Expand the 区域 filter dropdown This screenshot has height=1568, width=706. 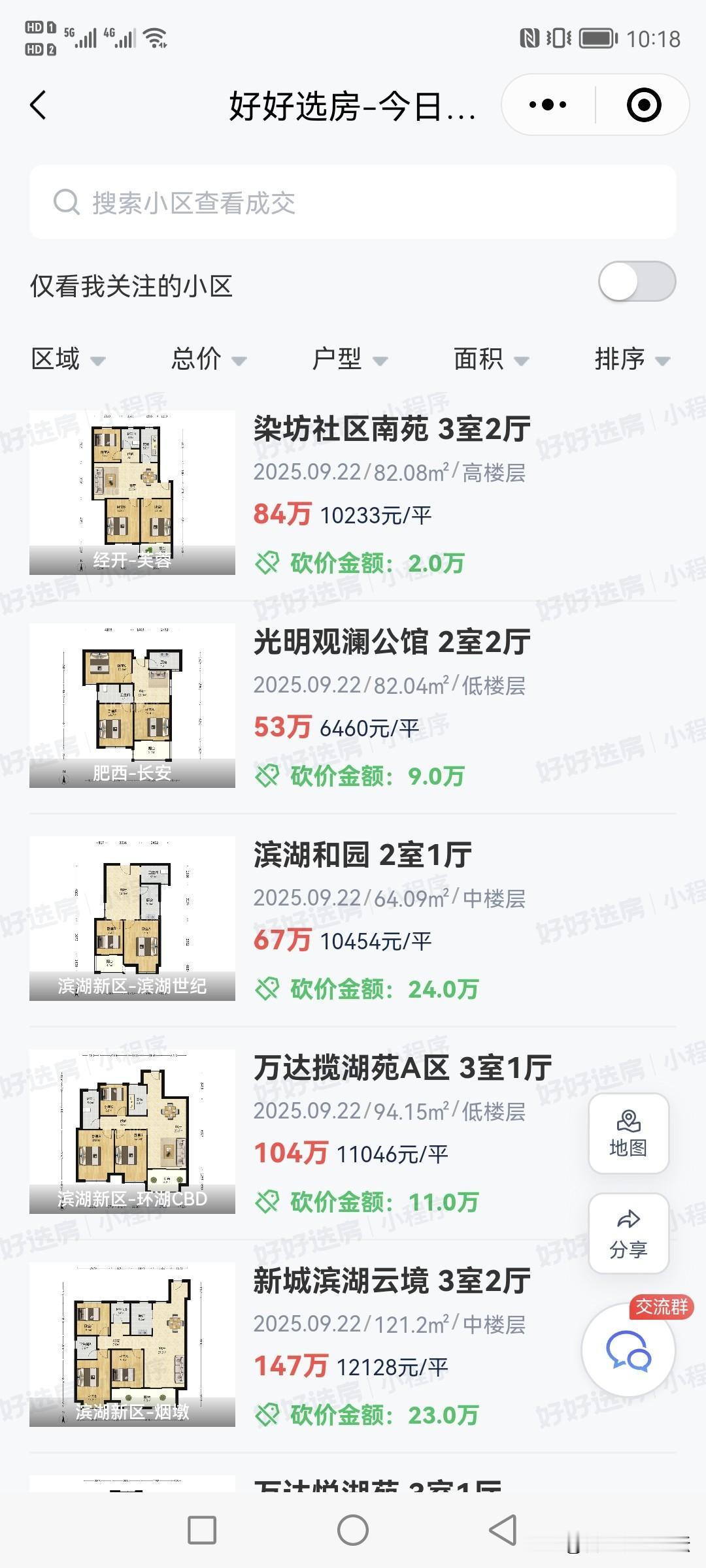click(x=68, y=359)
